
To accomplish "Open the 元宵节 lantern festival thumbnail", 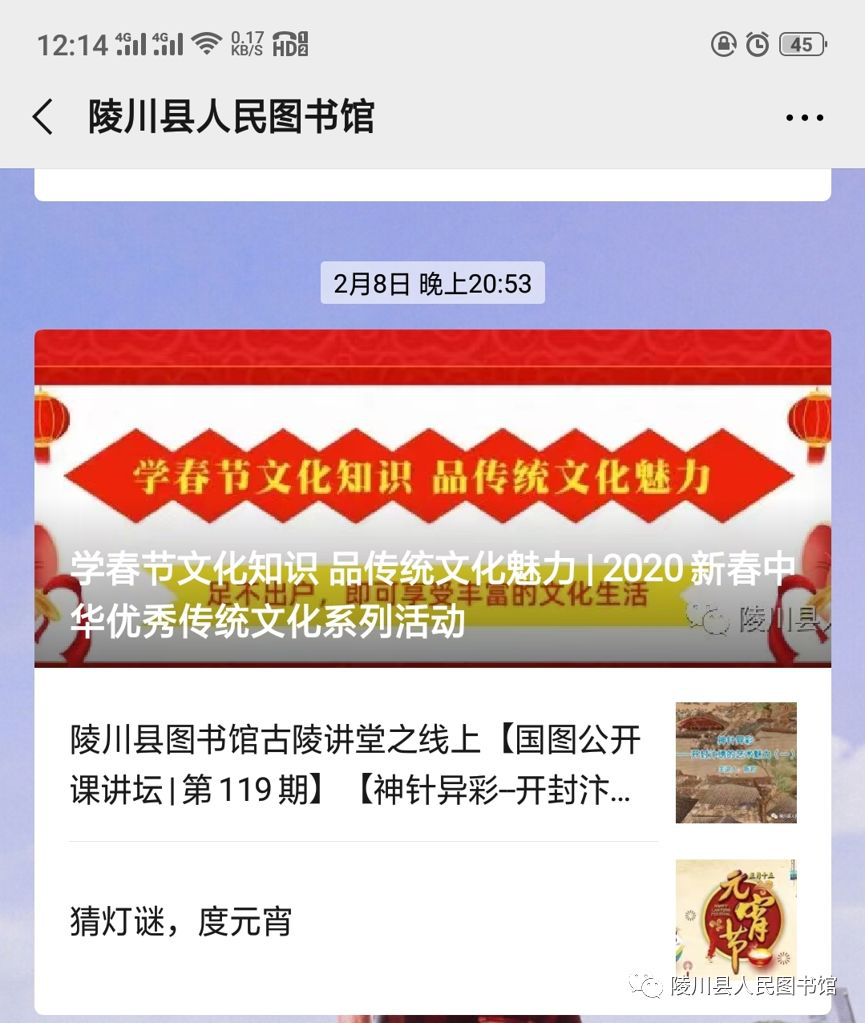I will [x=736, y=915].
